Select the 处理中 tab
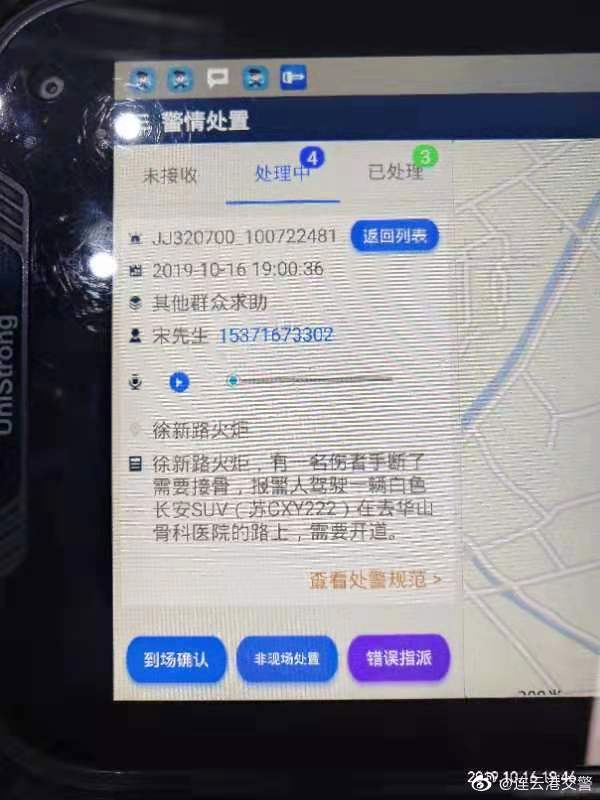 click(x=282, y=174)
